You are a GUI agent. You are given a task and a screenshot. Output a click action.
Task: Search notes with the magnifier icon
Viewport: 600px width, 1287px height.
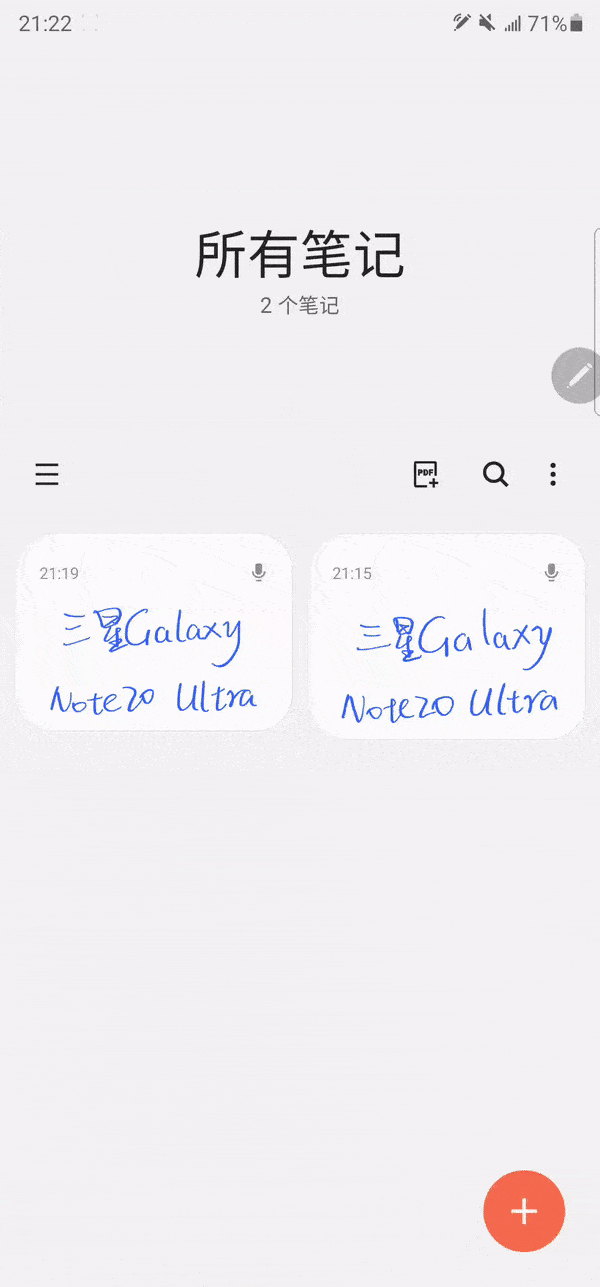click(x=495, y=474)
